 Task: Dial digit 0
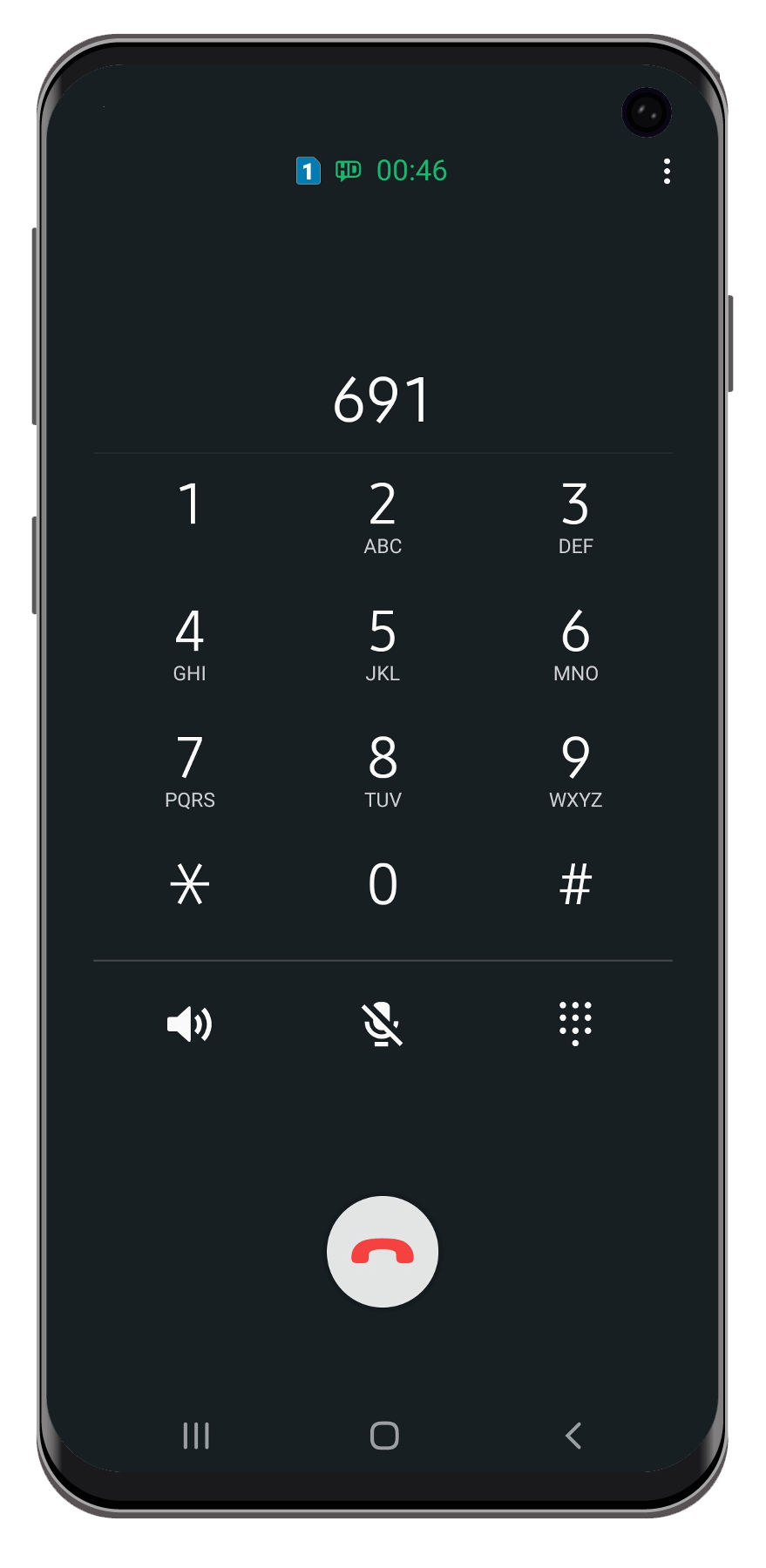(x=383, y=884)
